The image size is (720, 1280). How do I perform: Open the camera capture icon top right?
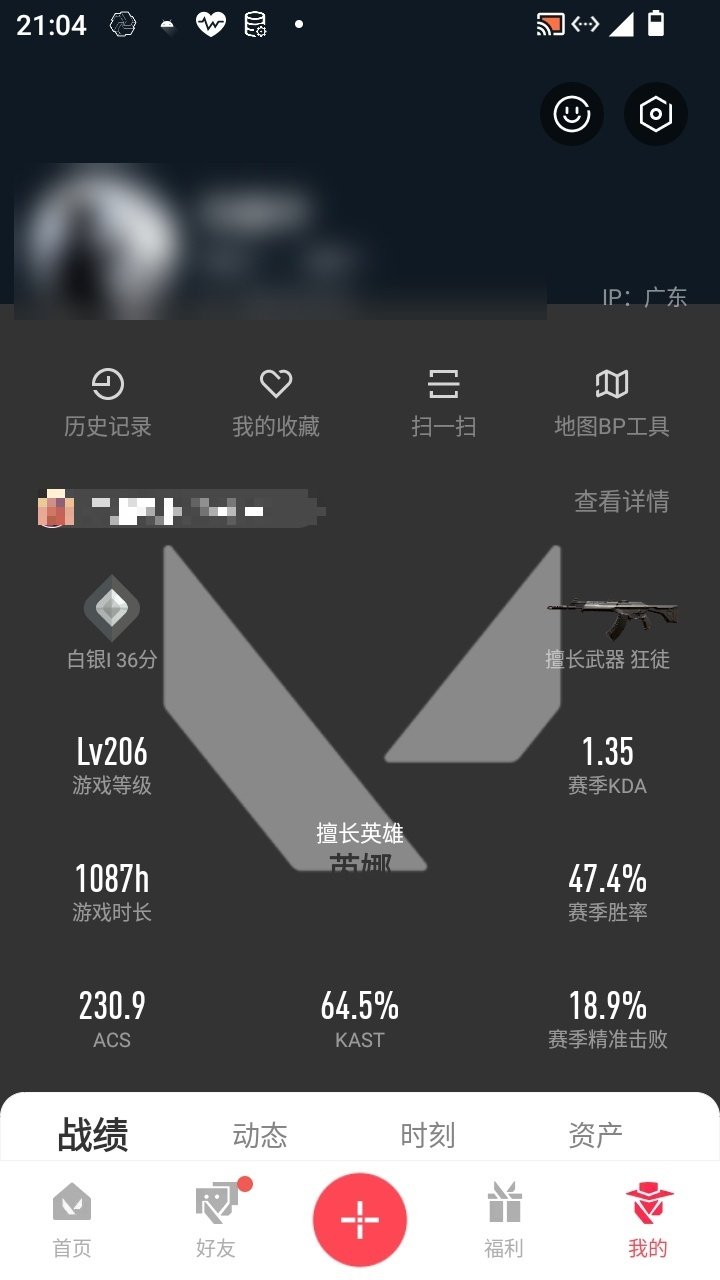(655, 114)
